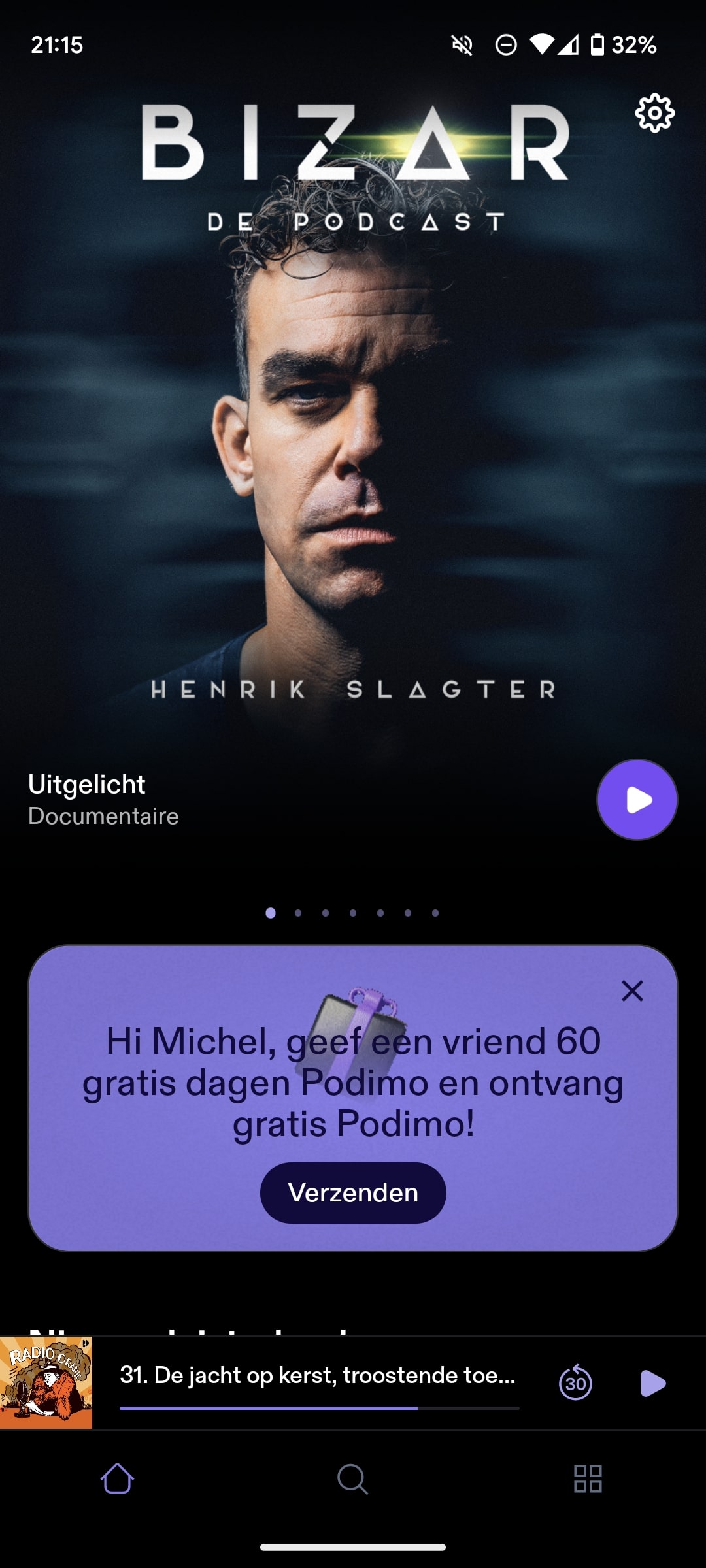Open the now-playing episode 31 title
The width and height of the screenshot is (706, 1568).
318,1375
